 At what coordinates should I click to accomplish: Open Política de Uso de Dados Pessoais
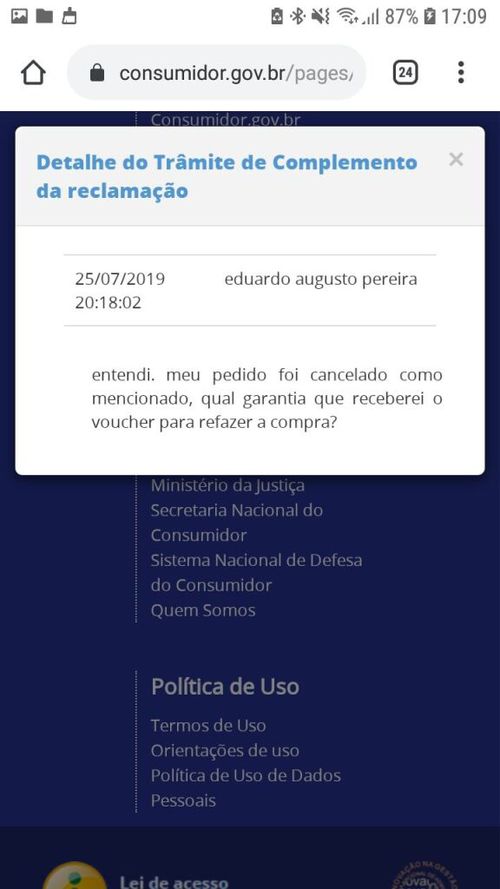(245, 788)
